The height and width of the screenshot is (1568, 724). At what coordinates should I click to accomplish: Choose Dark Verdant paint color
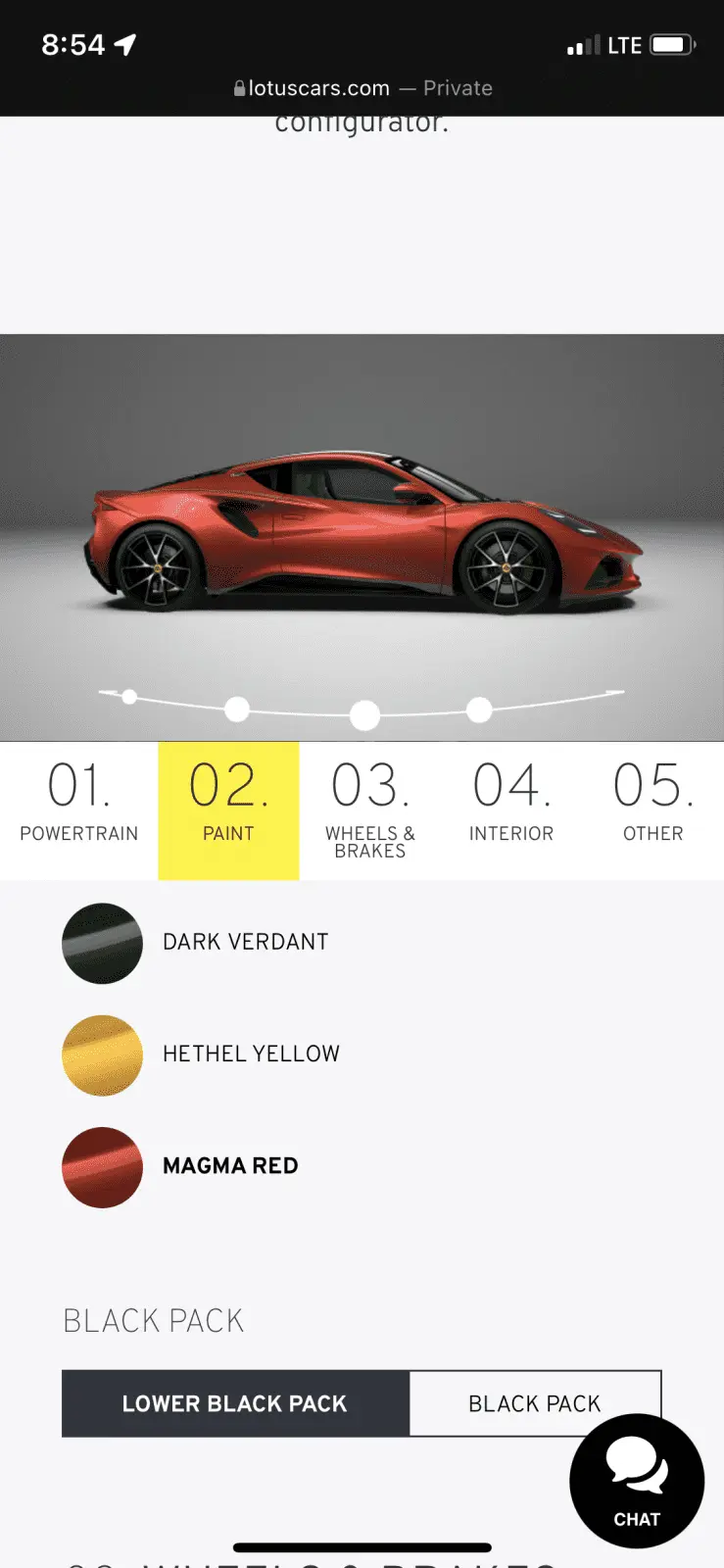pos(102,943)
